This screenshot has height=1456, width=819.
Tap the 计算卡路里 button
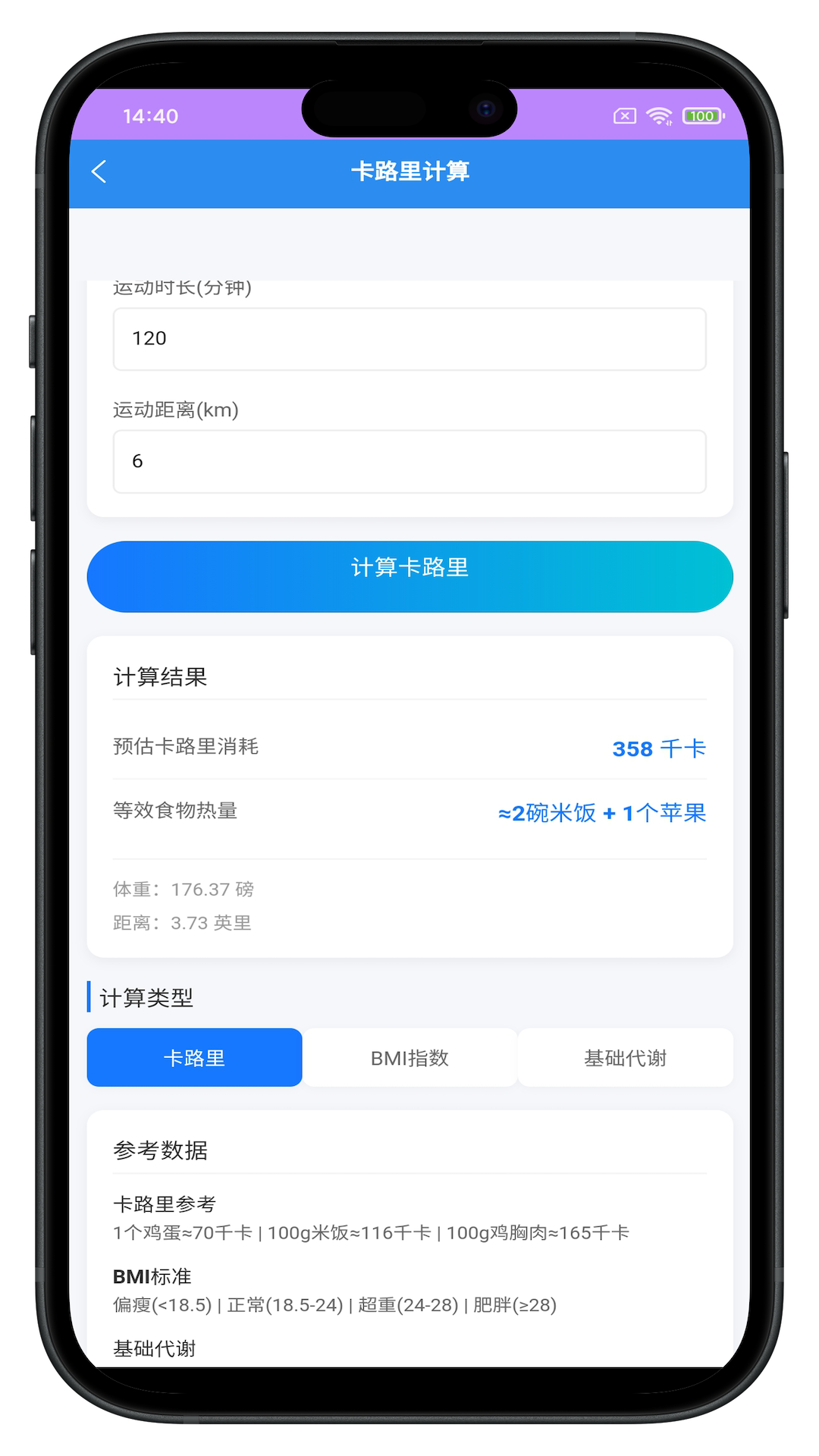pos(409,576)
